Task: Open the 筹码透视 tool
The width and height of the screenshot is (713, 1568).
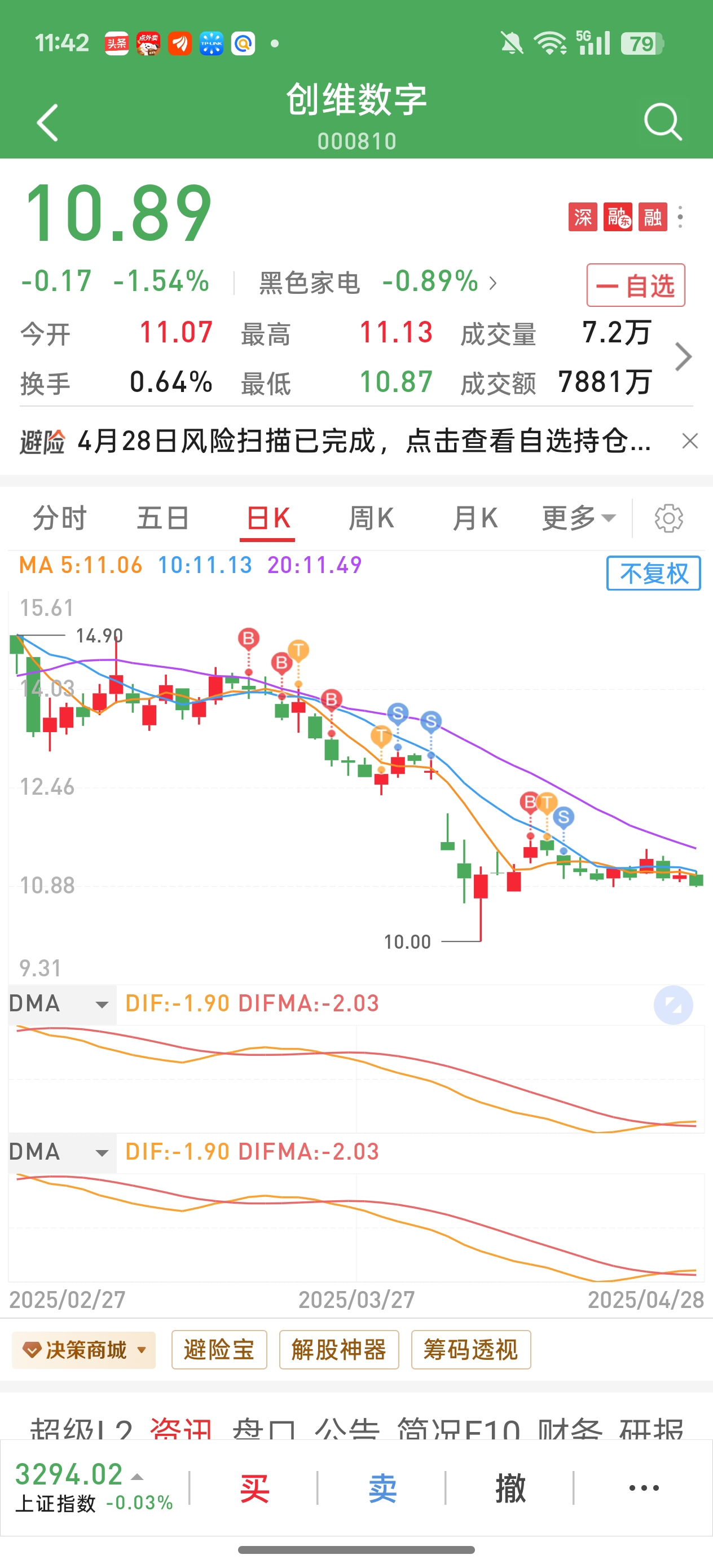Action: point(470,1350)
